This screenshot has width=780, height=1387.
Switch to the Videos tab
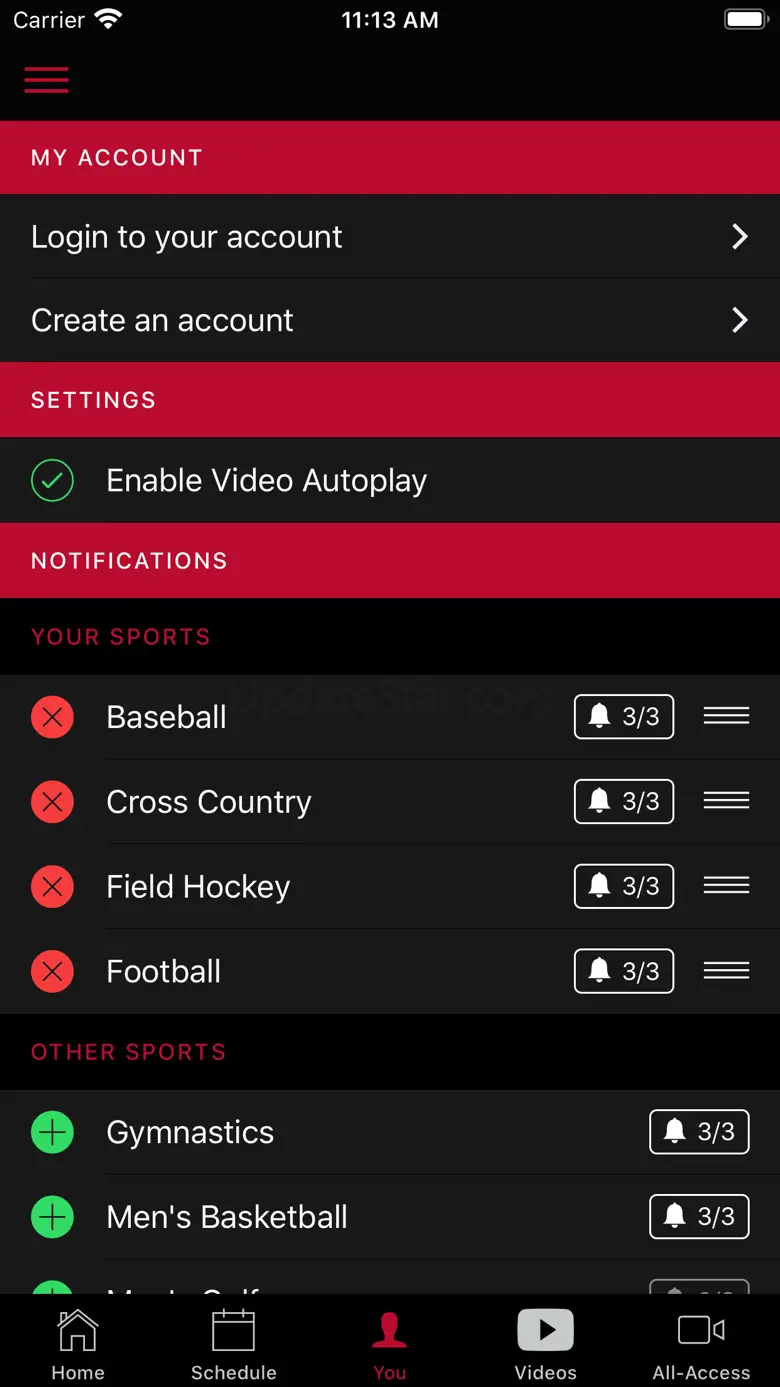545,1345
